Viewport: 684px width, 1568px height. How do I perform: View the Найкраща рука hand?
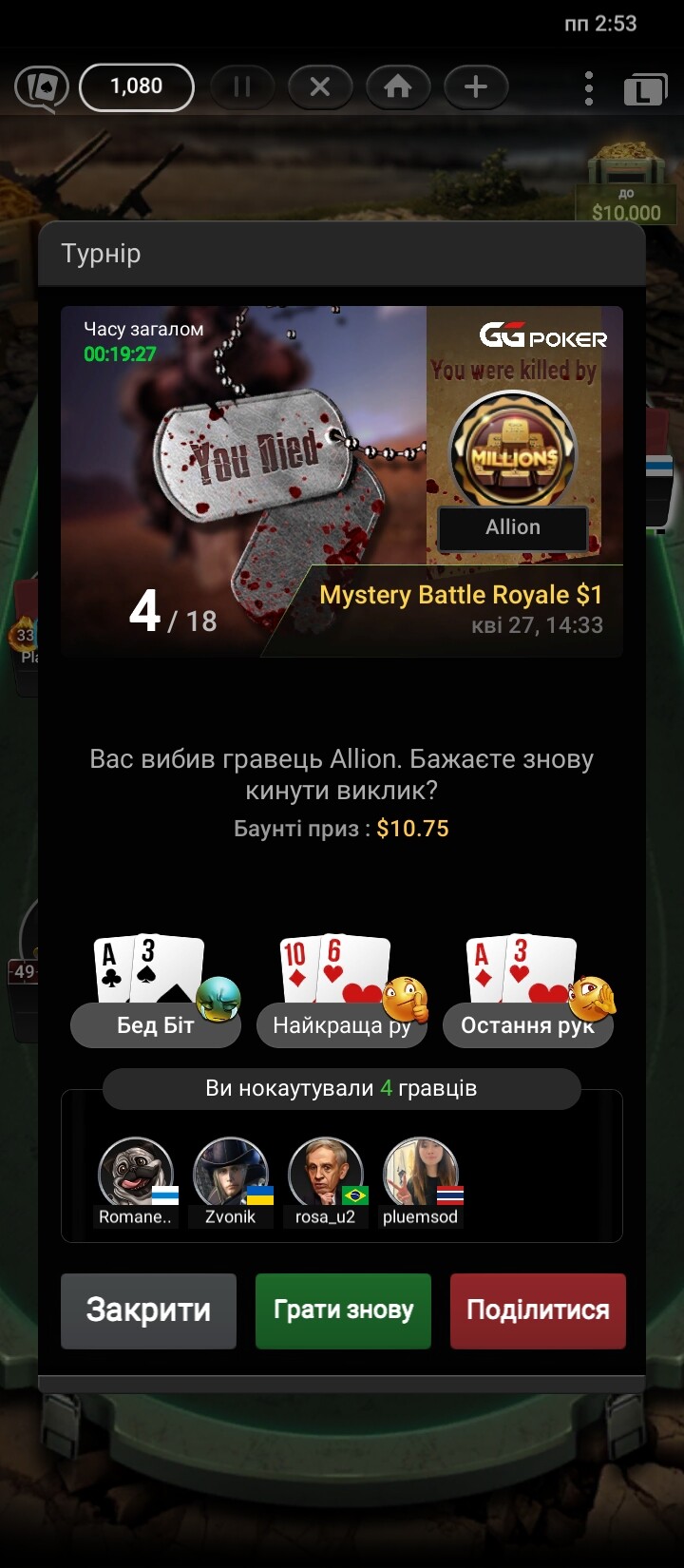pyautogui.click(x=342, y=991)
